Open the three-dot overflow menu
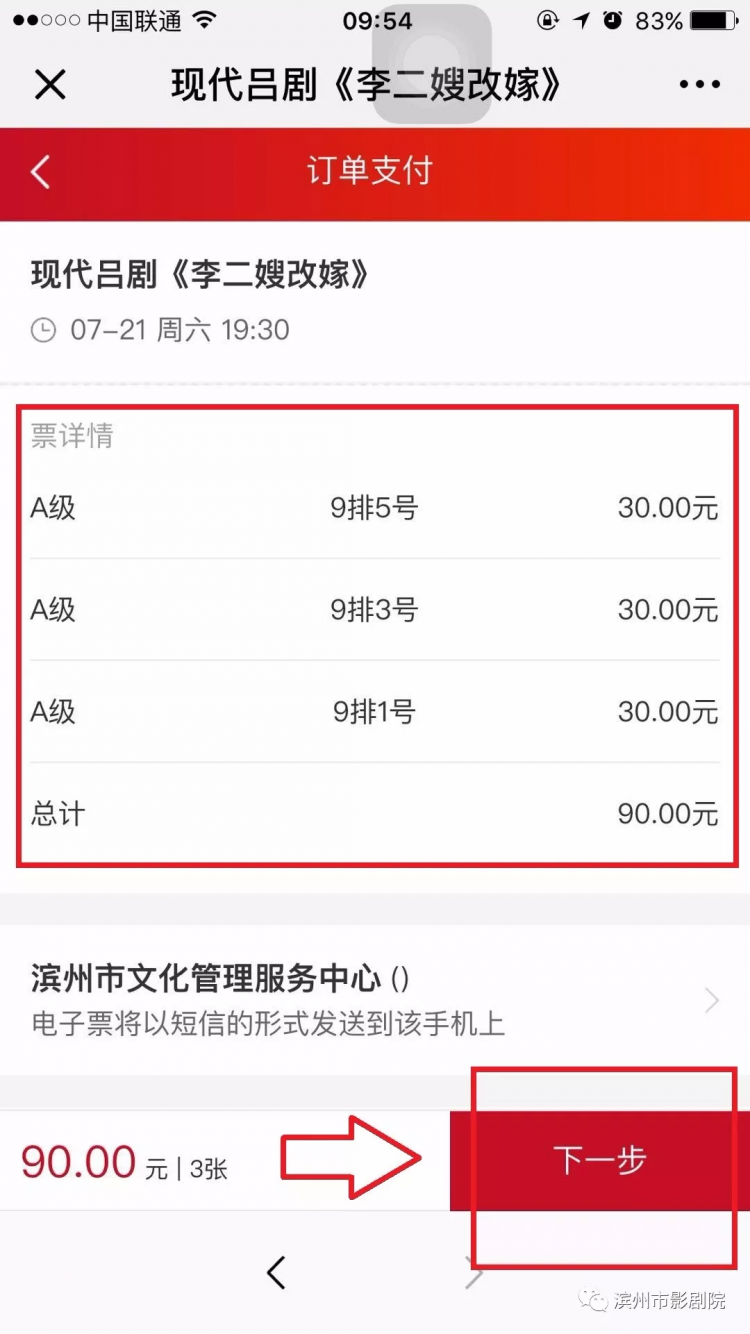Viewport: 750px width, 1334px height. coord(700,85)
